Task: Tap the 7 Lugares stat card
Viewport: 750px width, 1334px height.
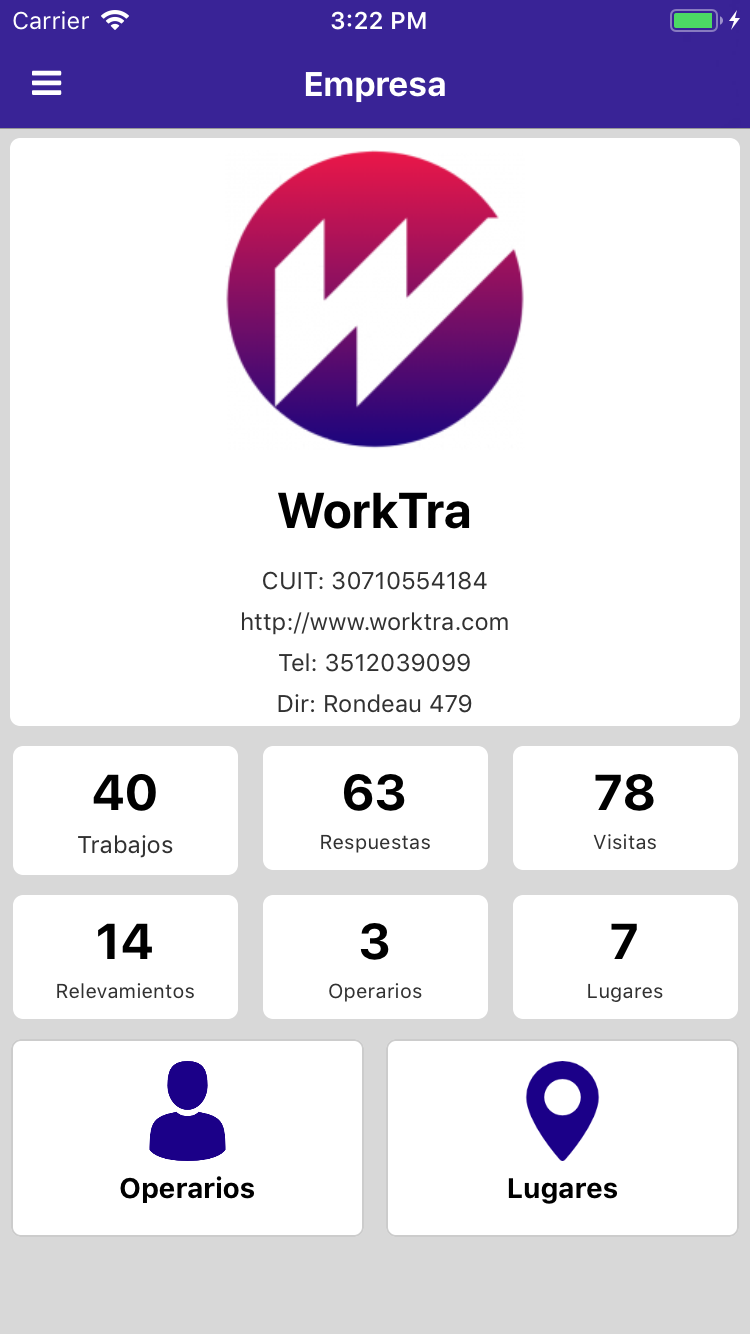Action: coord(625,957)
